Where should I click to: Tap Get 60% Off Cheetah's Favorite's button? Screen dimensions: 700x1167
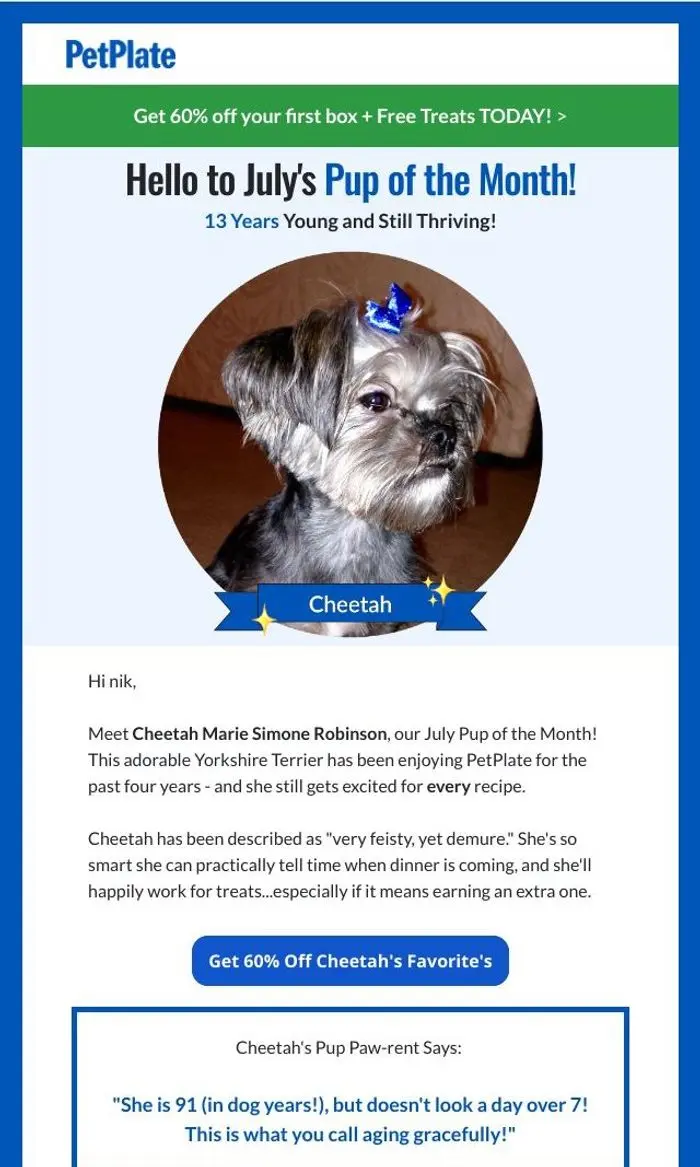point(350,960)
